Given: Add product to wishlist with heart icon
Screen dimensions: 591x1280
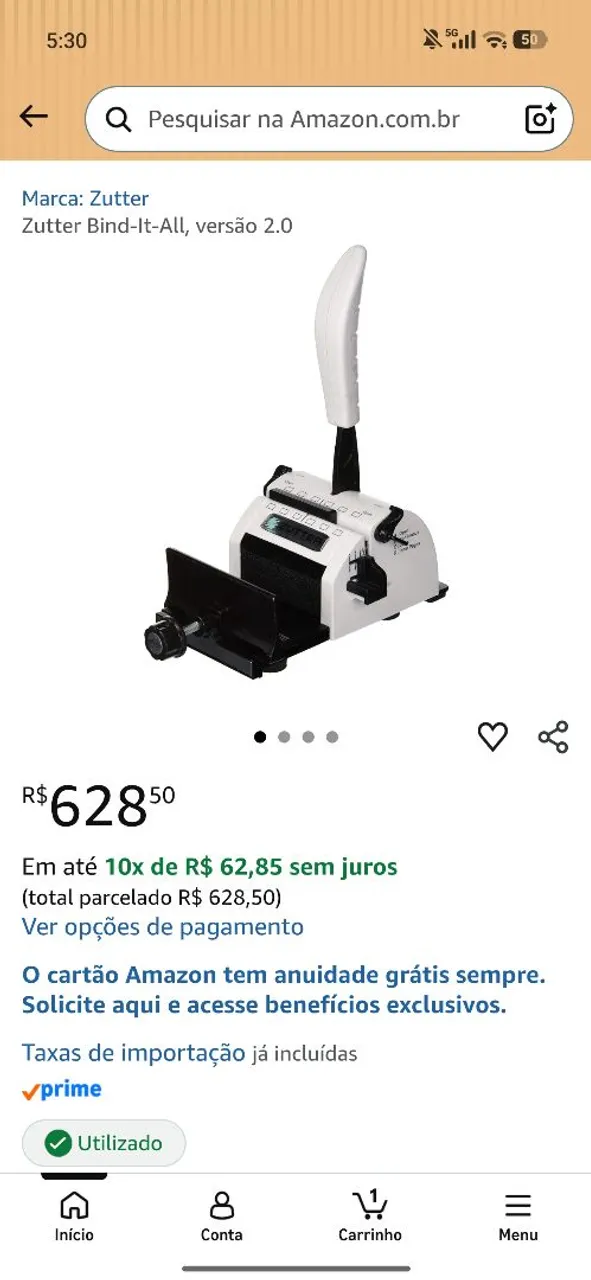Looking at the screenshot, I should pyautogui.click(x=492, y=737).
